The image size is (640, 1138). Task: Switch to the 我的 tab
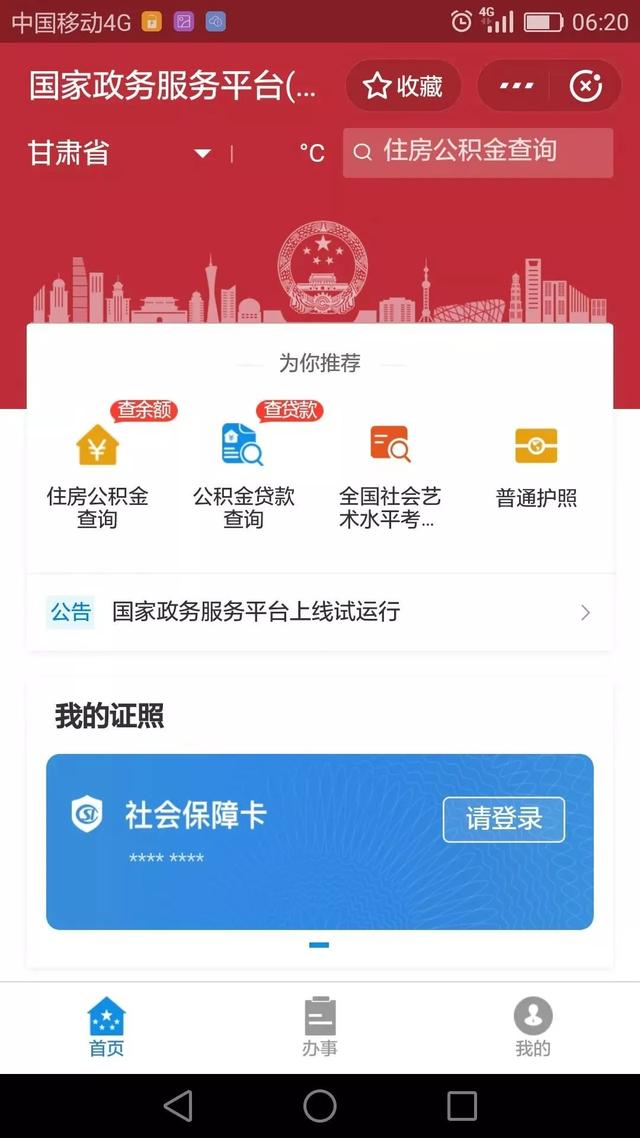(532, 1027)
